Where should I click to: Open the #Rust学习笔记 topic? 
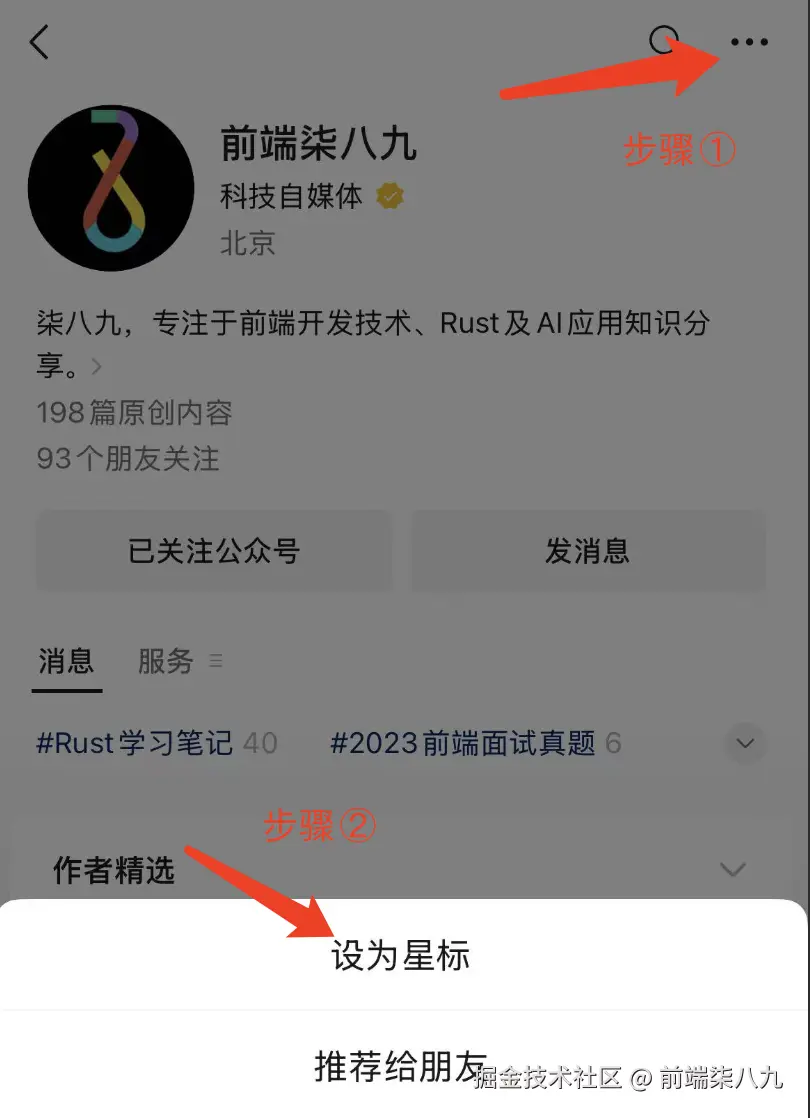pyautogui.click(x=157, y=743)
